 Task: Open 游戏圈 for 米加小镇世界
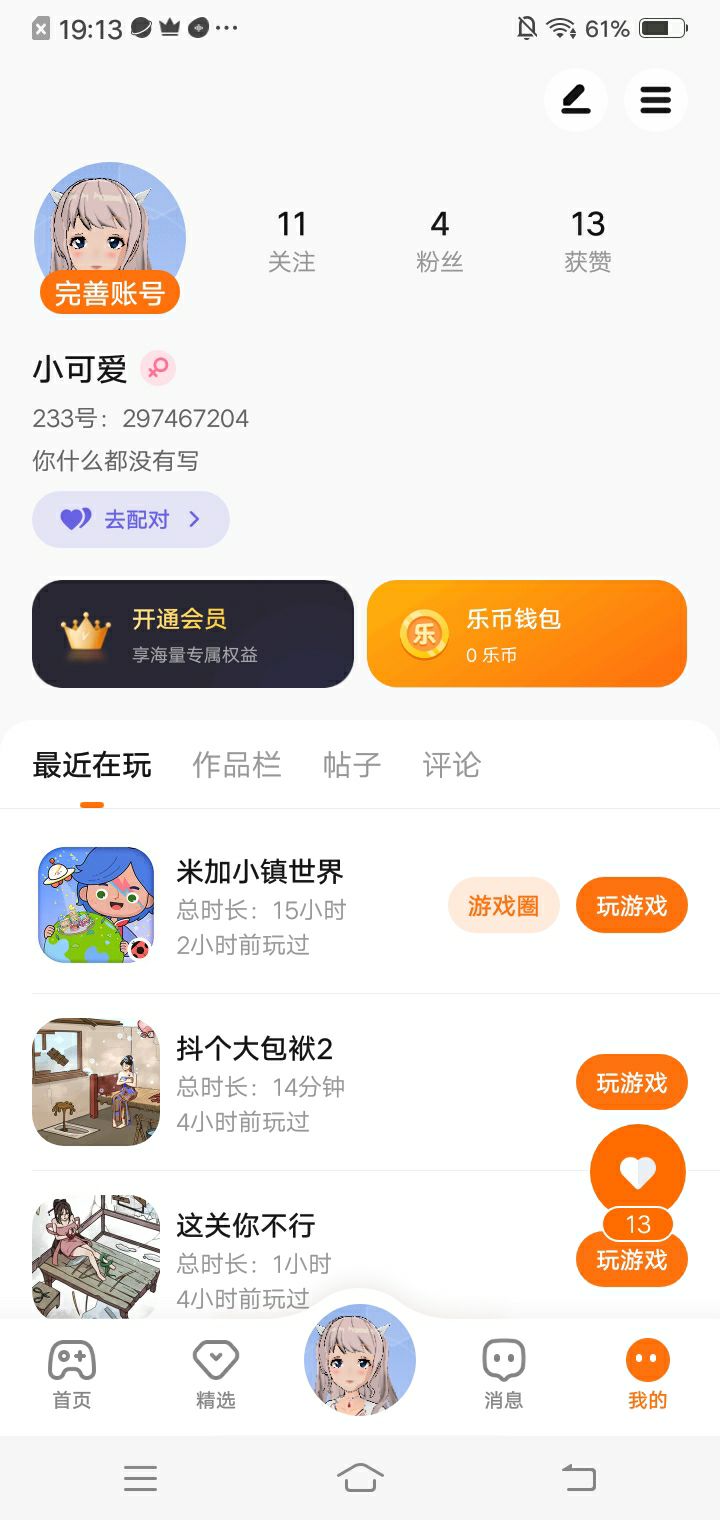pyautogui.click(x=503, y=906)
